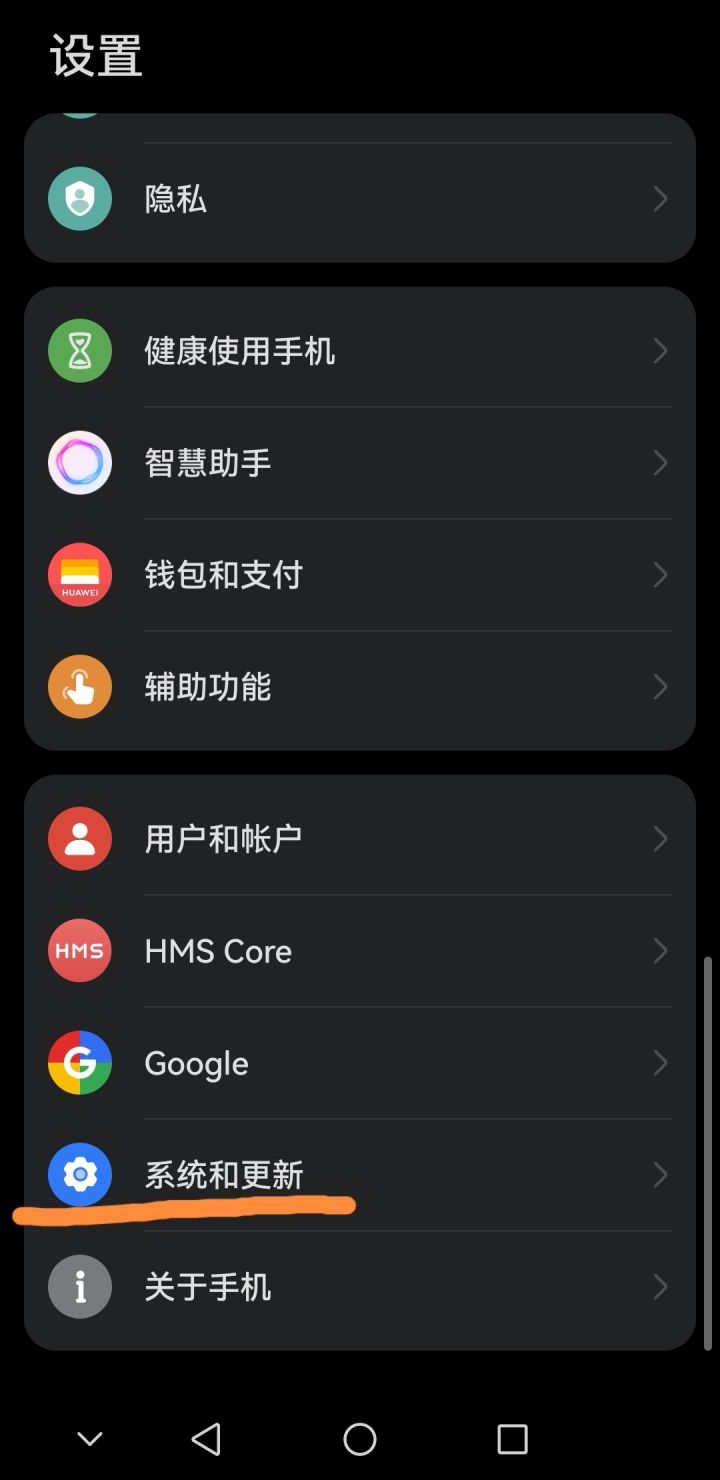Viewport: 720px width, 1480px height.
Task: Tap the 健康使用手机 hourglass icon
Action: click(80, 350)
